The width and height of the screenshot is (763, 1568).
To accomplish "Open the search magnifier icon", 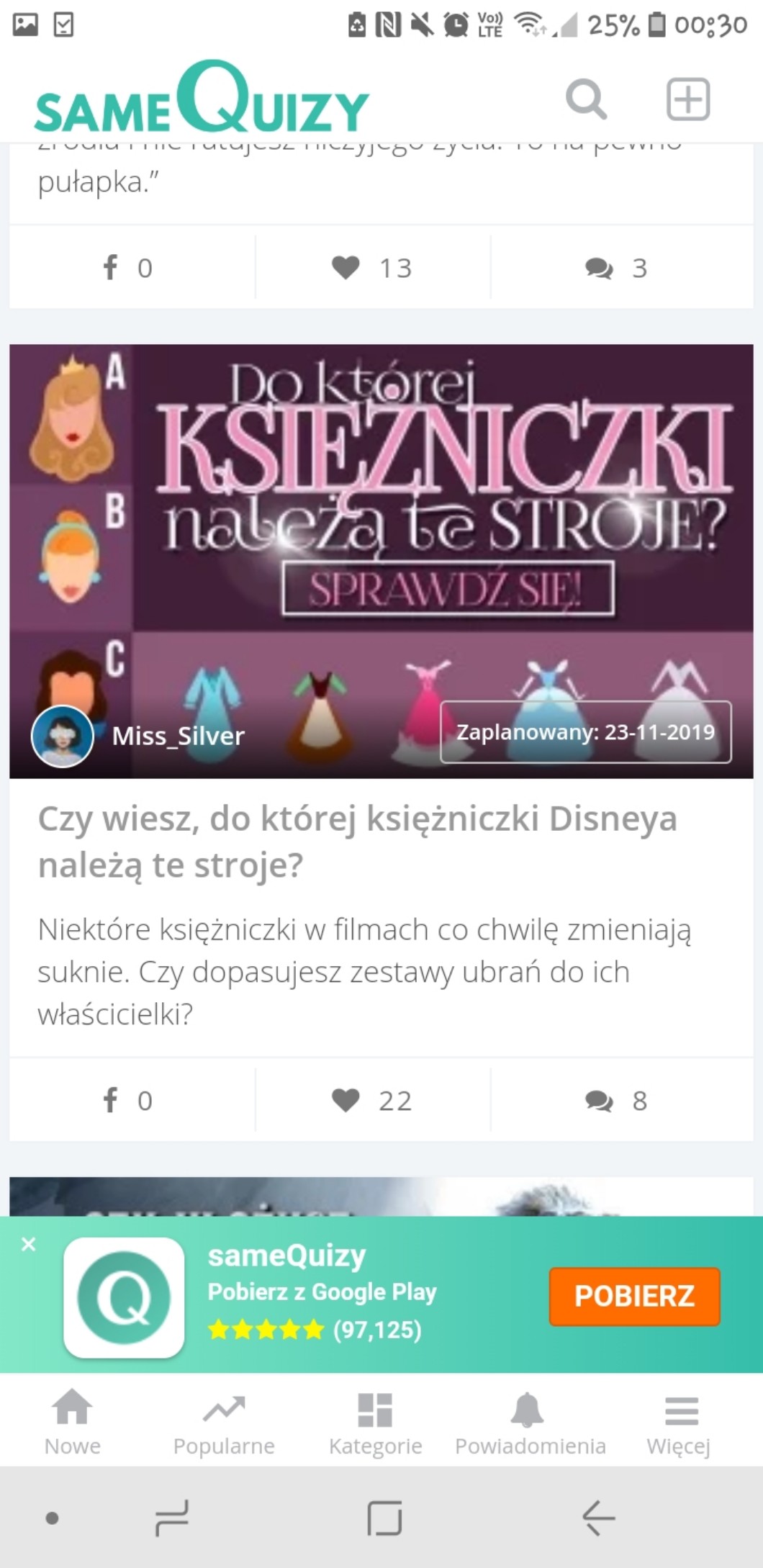I will click(586, 99).
